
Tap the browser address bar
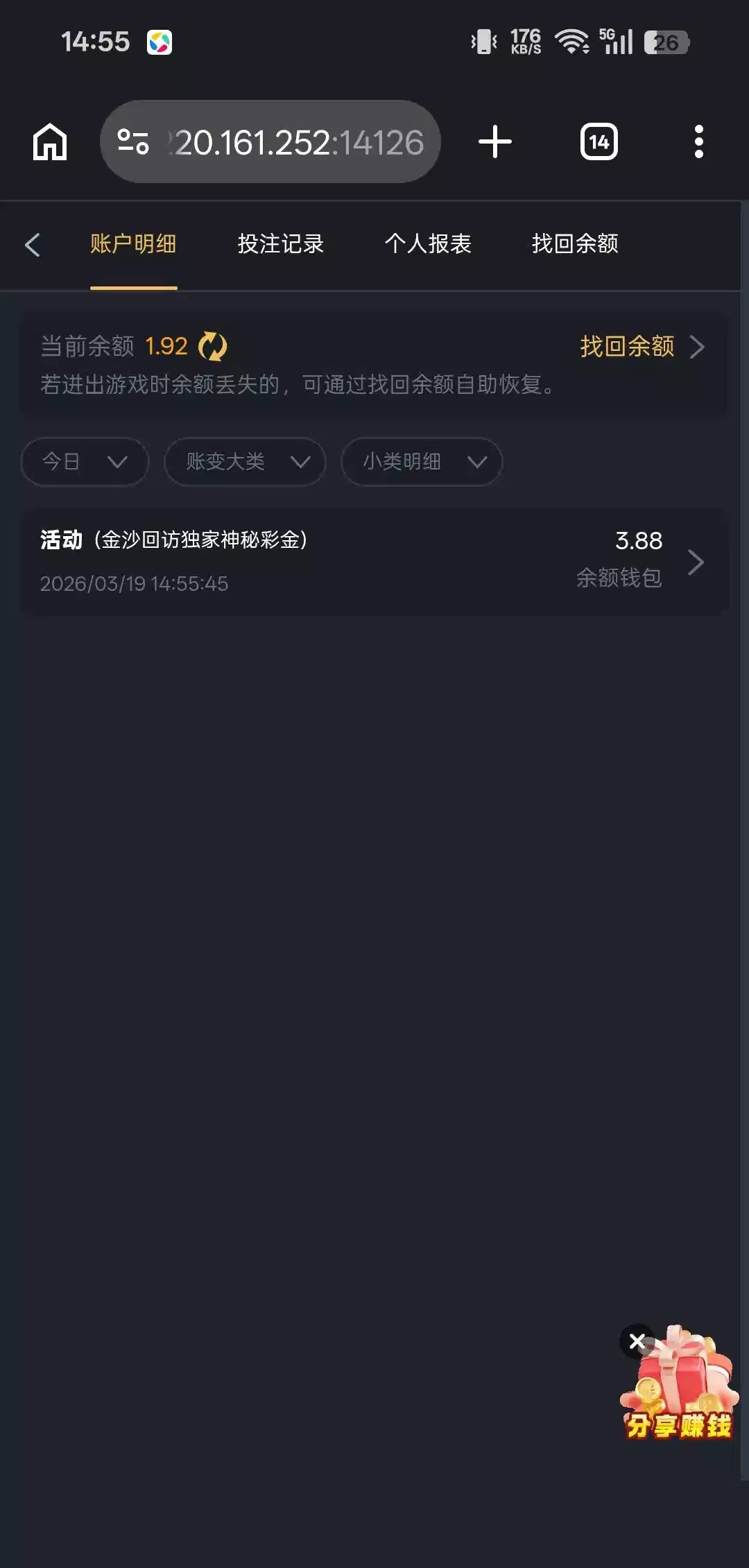[x=270, y=142]
